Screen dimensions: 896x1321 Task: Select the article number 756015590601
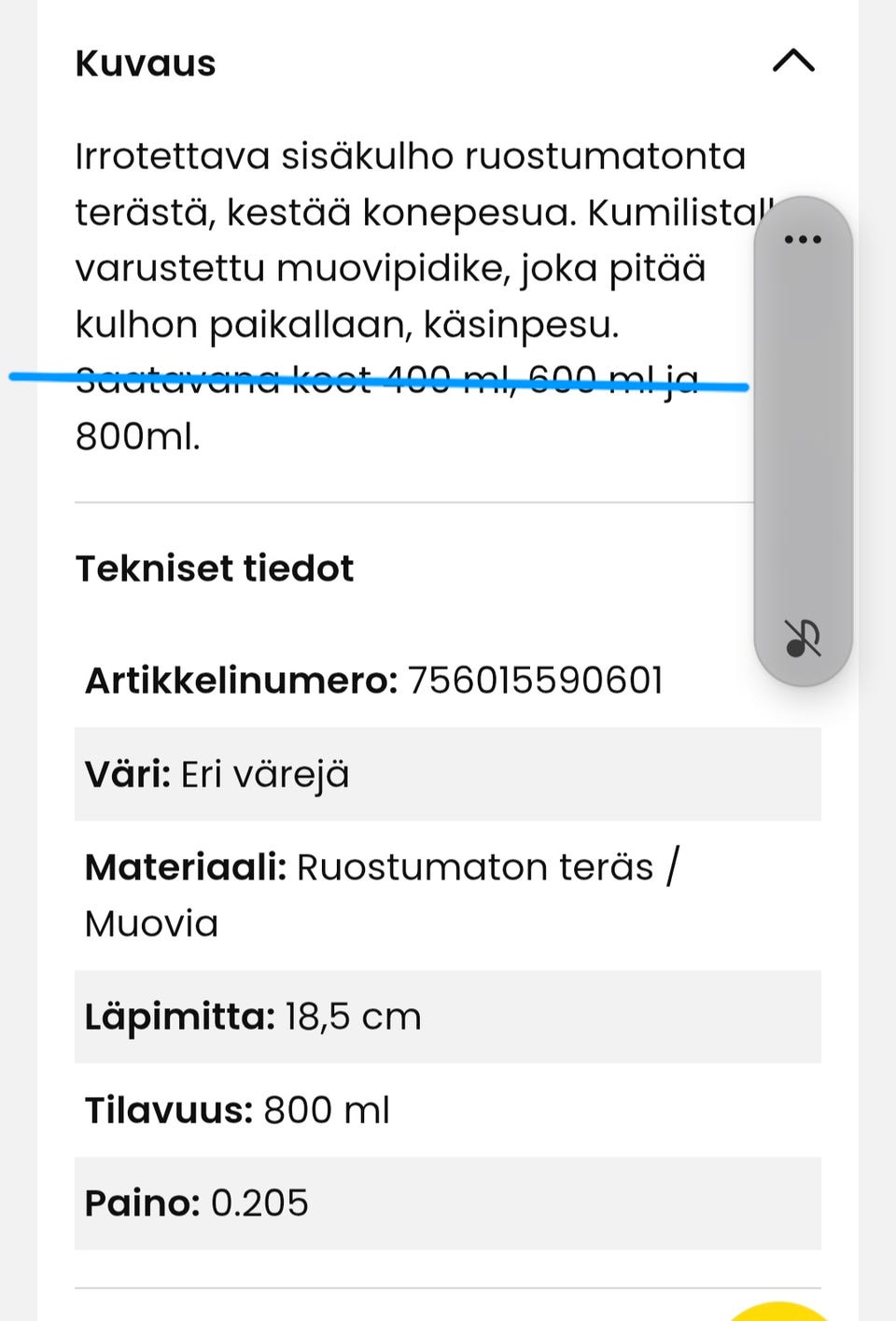pyautogui.click(x=537, y=680)
